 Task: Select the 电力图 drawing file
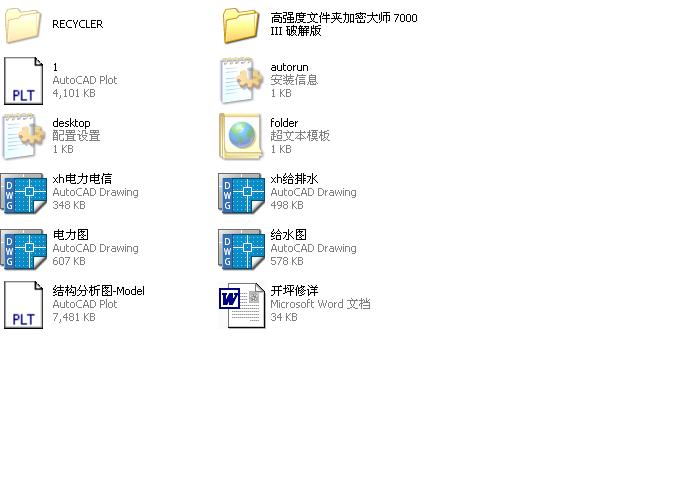23,249
